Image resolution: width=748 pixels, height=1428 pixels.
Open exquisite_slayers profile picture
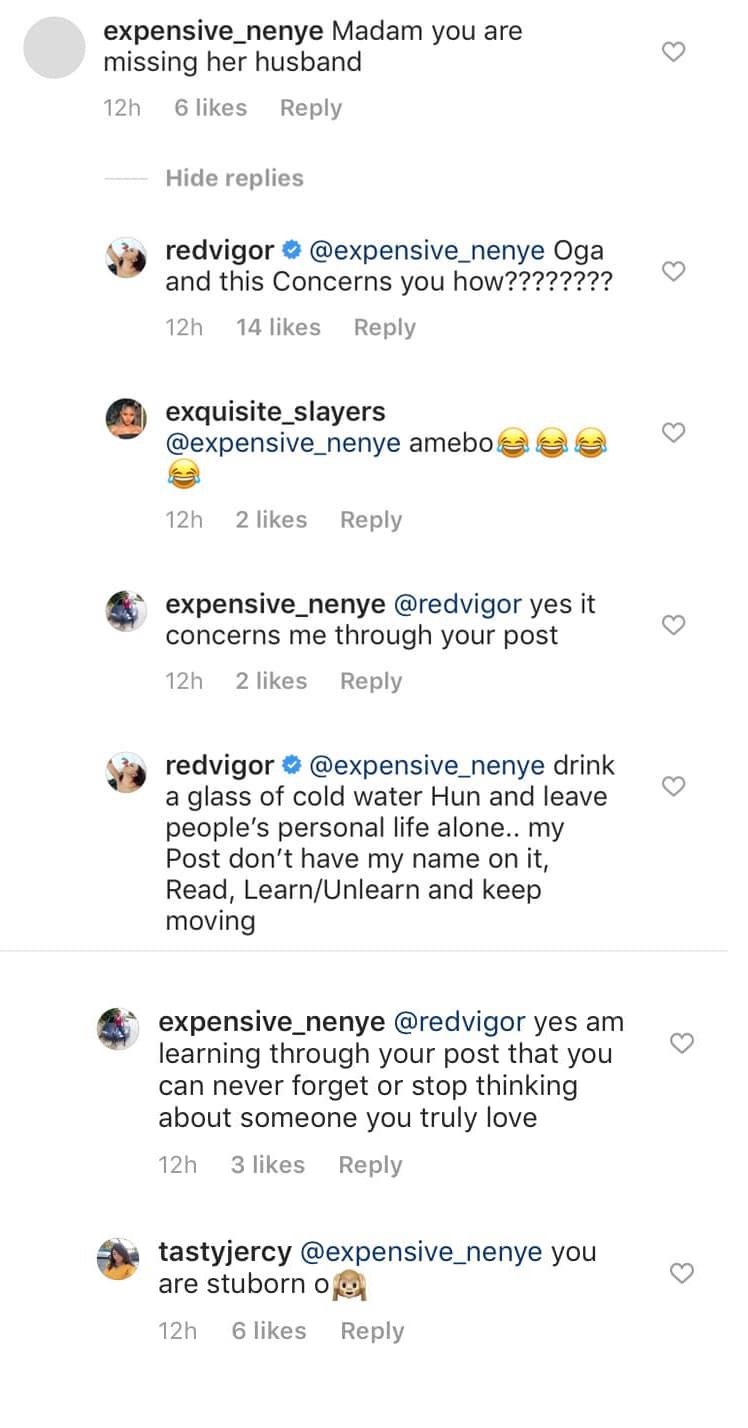click(x=127, y=416)
